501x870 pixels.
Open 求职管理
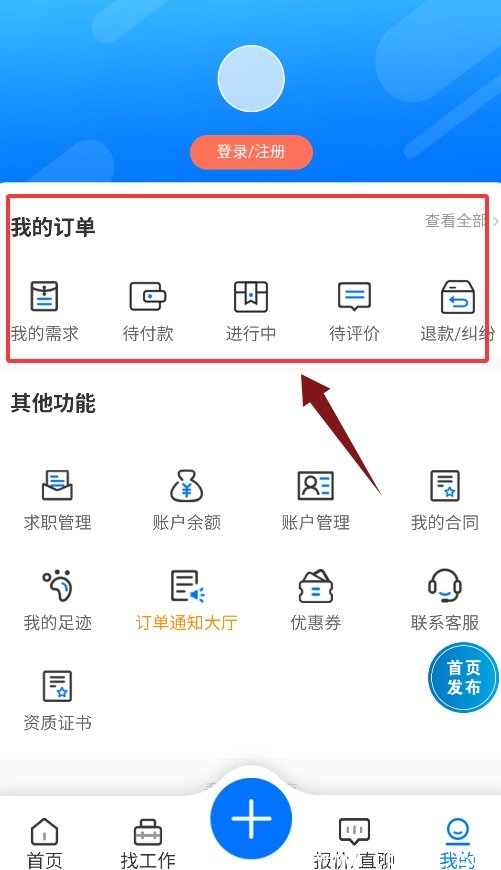pyautogui.click(x=58, y=500)
